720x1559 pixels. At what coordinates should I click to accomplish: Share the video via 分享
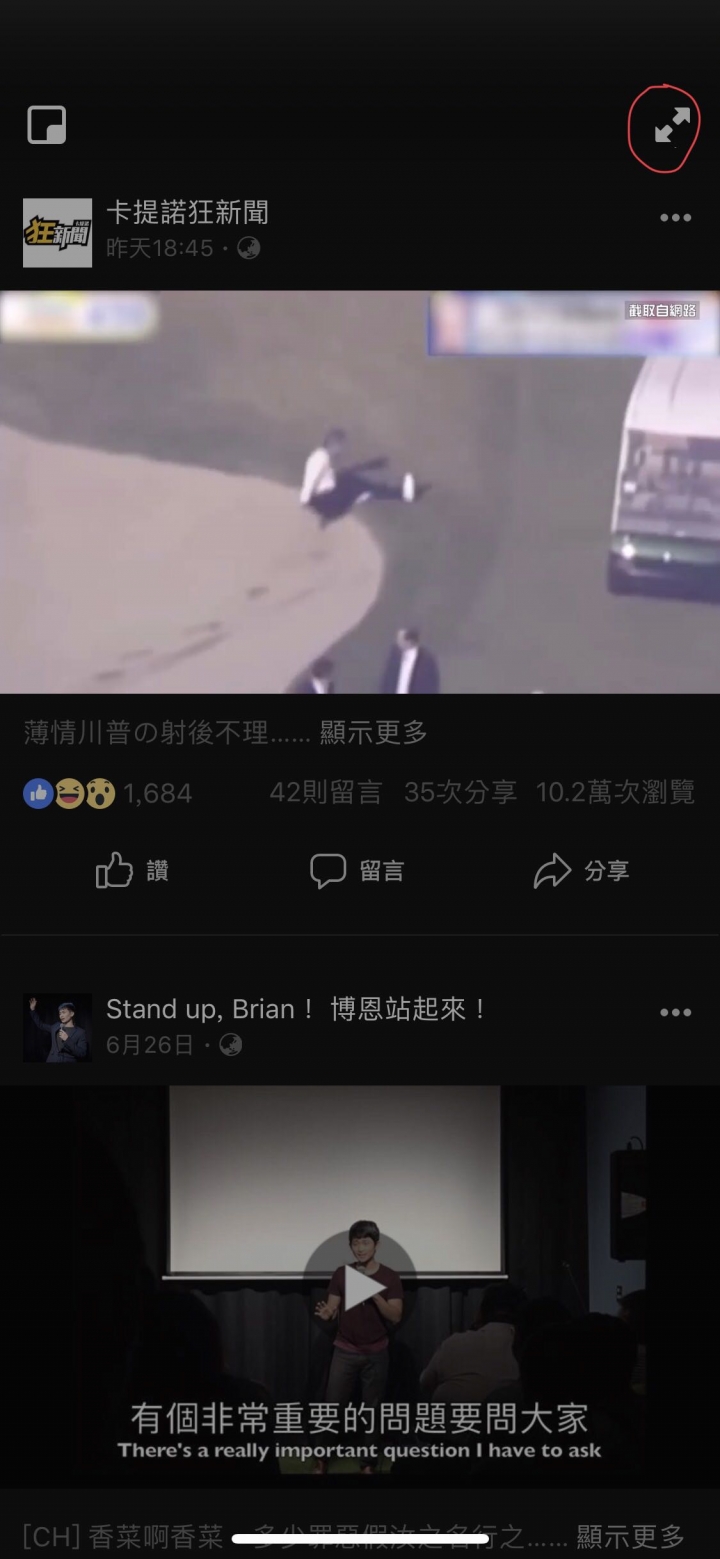click(581, 871)
